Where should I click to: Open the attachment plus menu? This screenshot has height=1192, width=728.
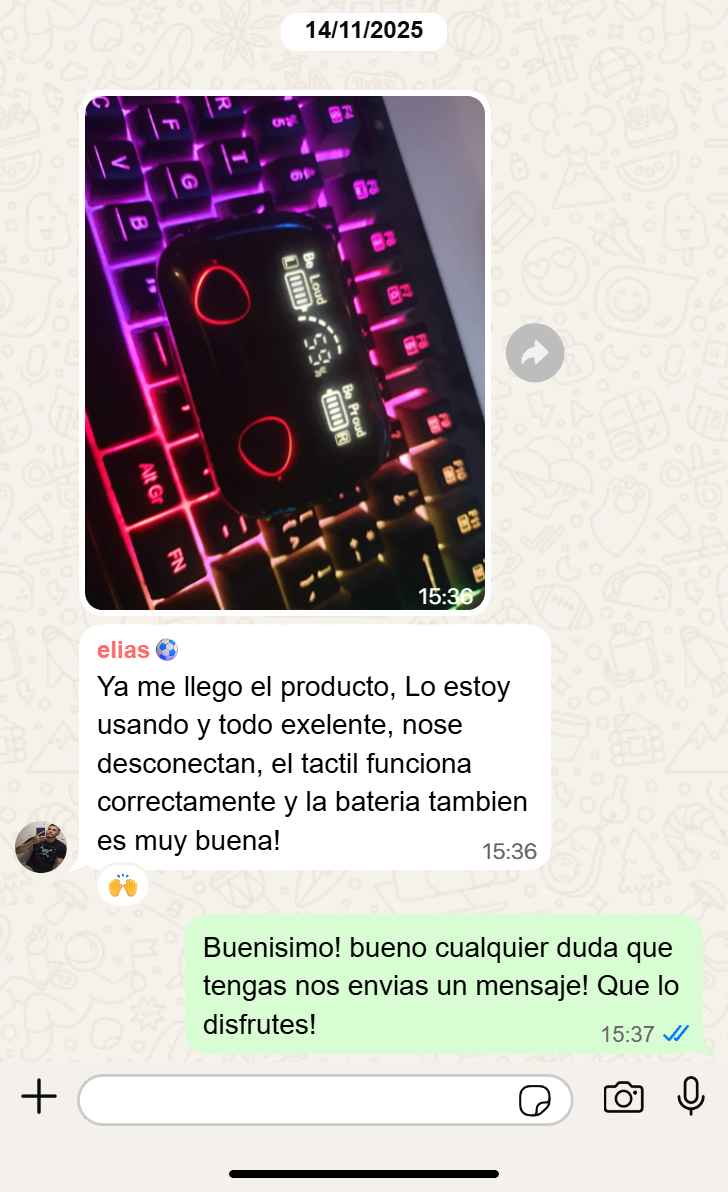tap(40, 1097)
